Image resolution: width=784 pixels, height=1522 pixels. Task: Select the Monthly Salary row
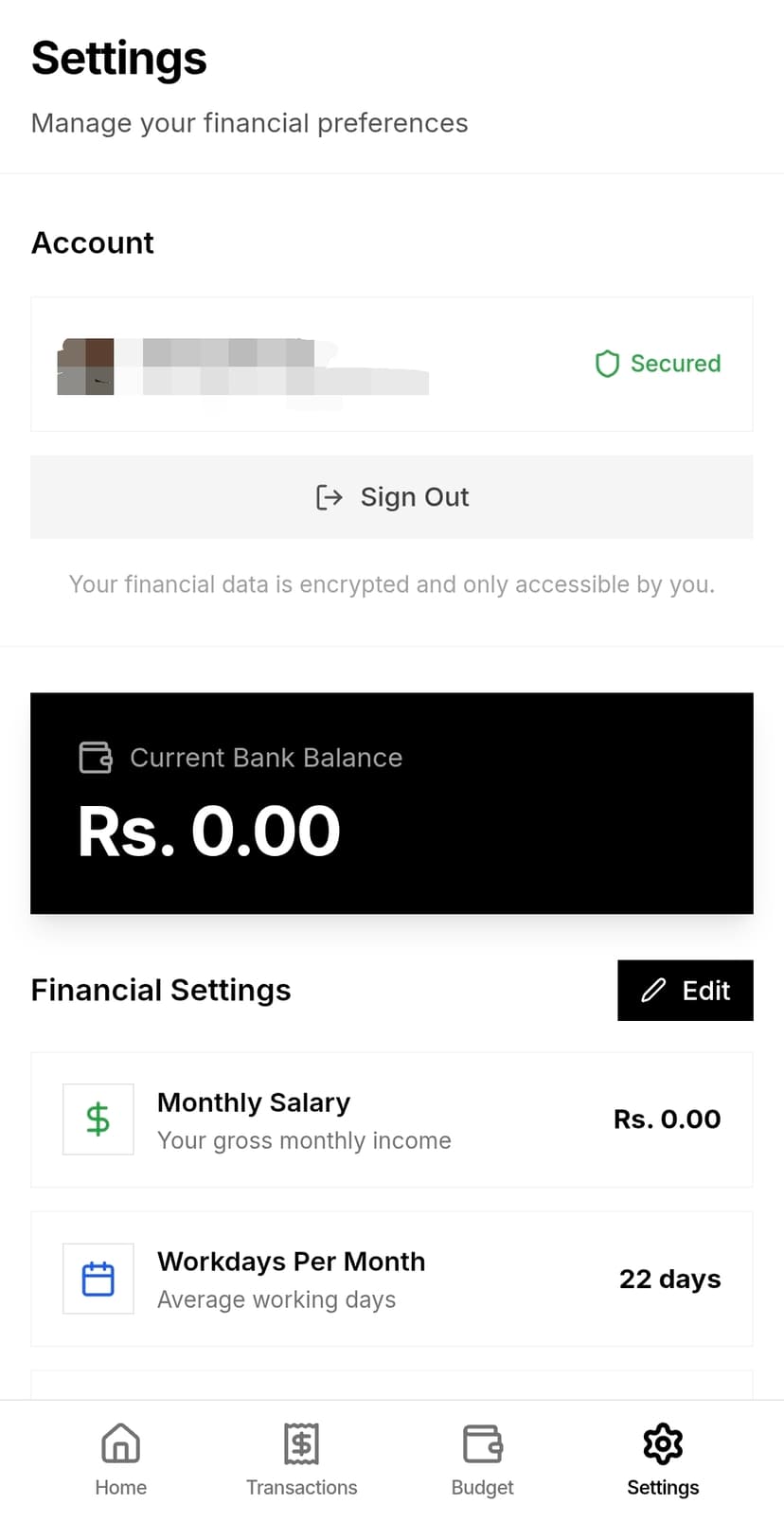(392, 1119)
